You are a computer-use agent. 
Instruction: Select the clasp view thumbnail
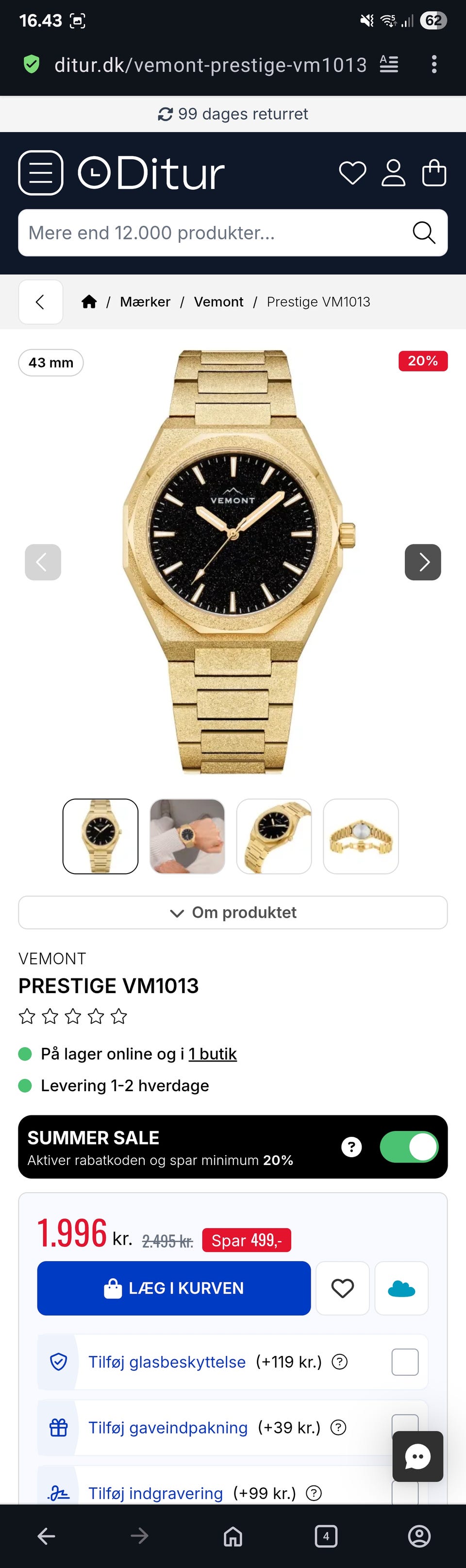pyautogui.click(x=361, y=836)
